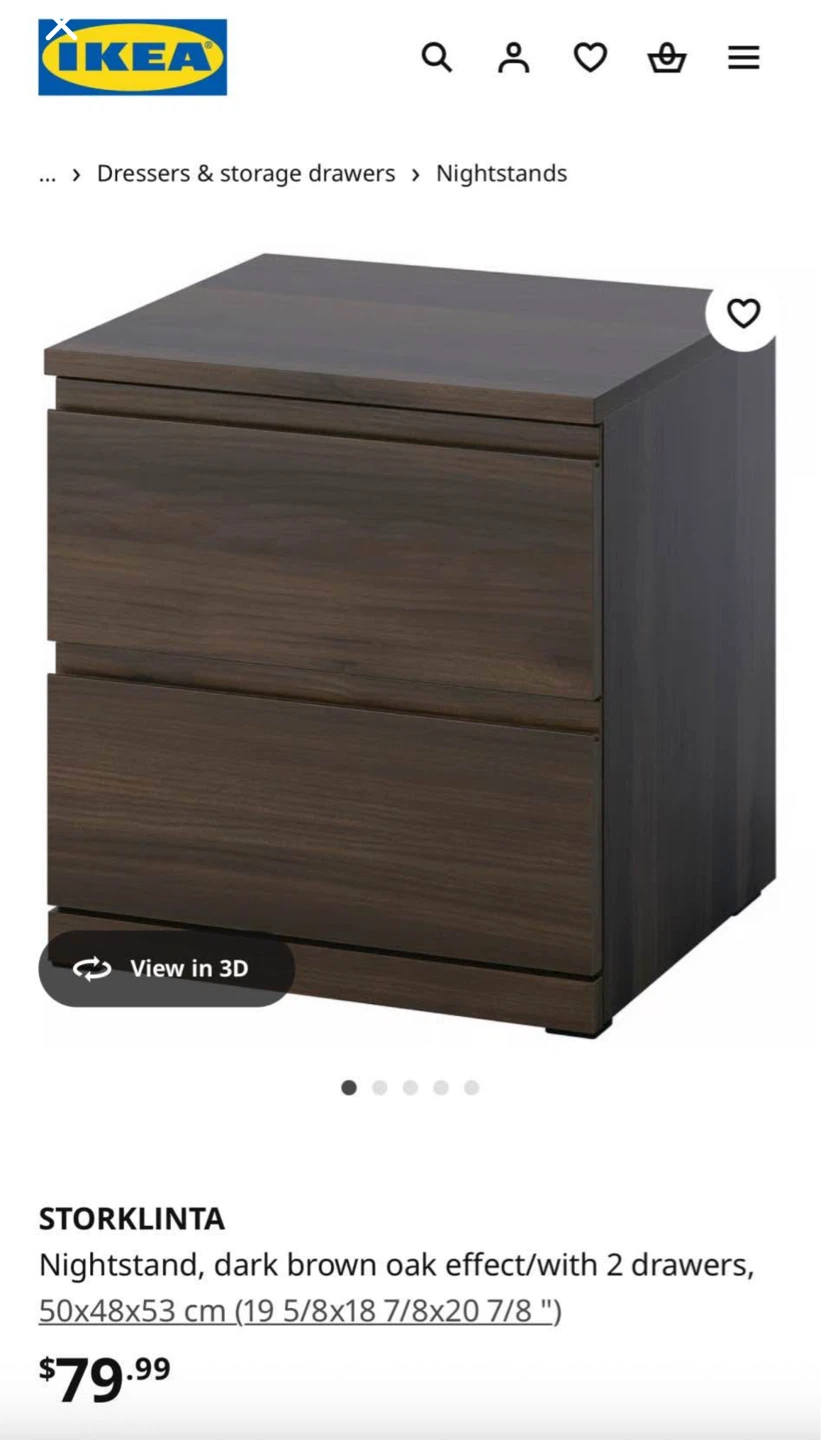
Task: Navigate to Nightstands in the breadcrumb
Action: 501,173
